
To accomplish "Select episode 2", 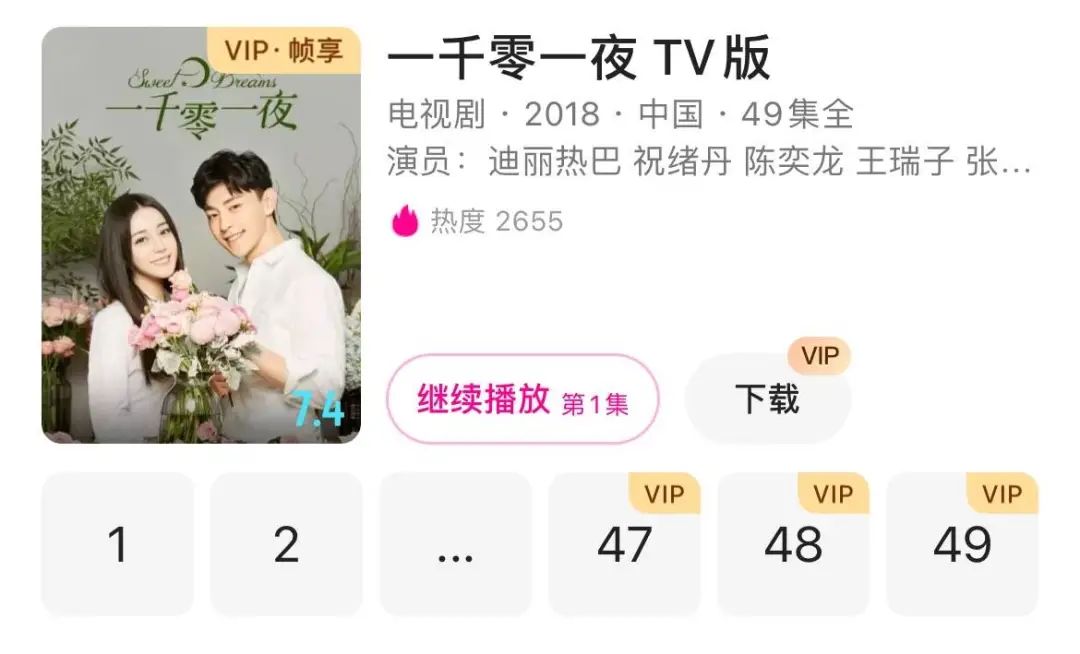I will click(x=286, y=545).
